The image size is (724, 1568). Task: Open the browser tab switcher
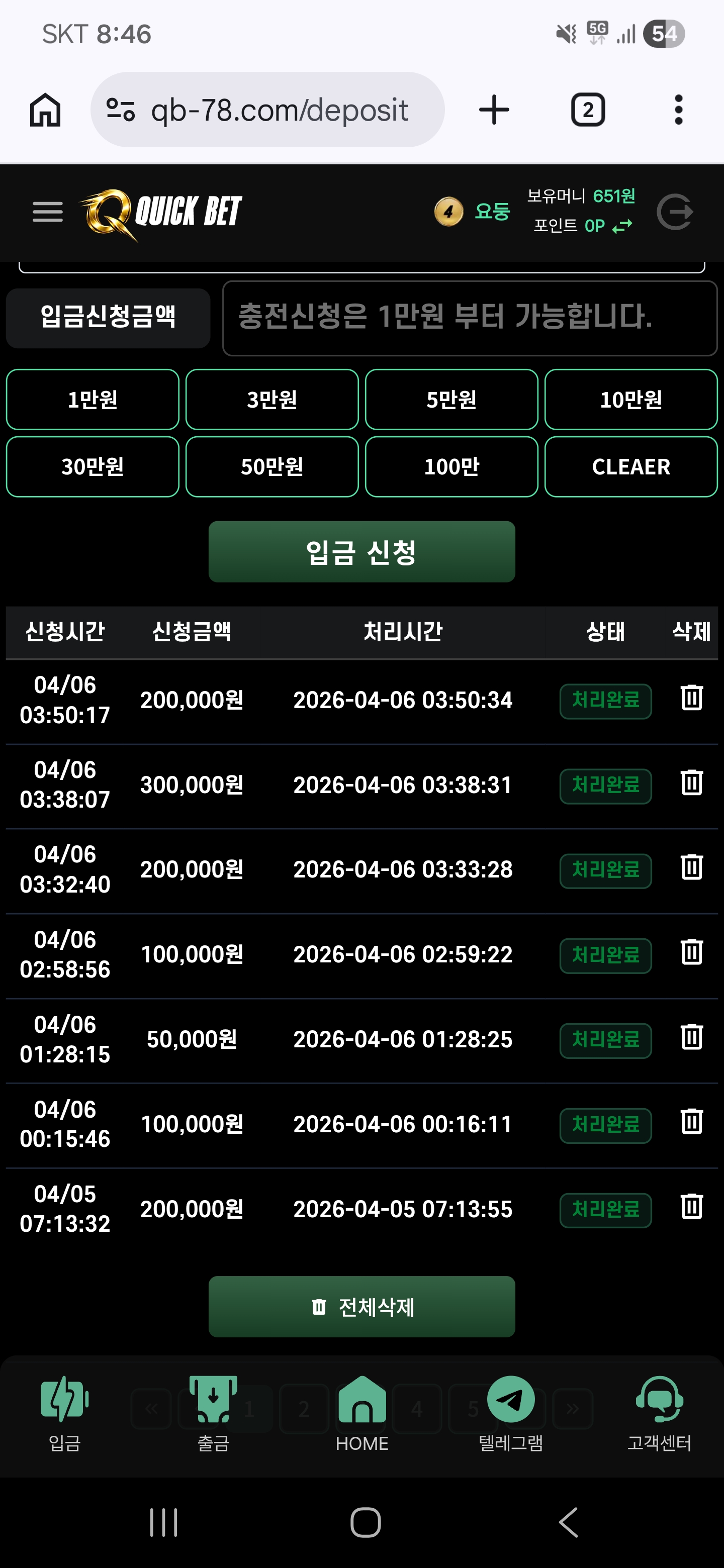click(x=588, y=110)
